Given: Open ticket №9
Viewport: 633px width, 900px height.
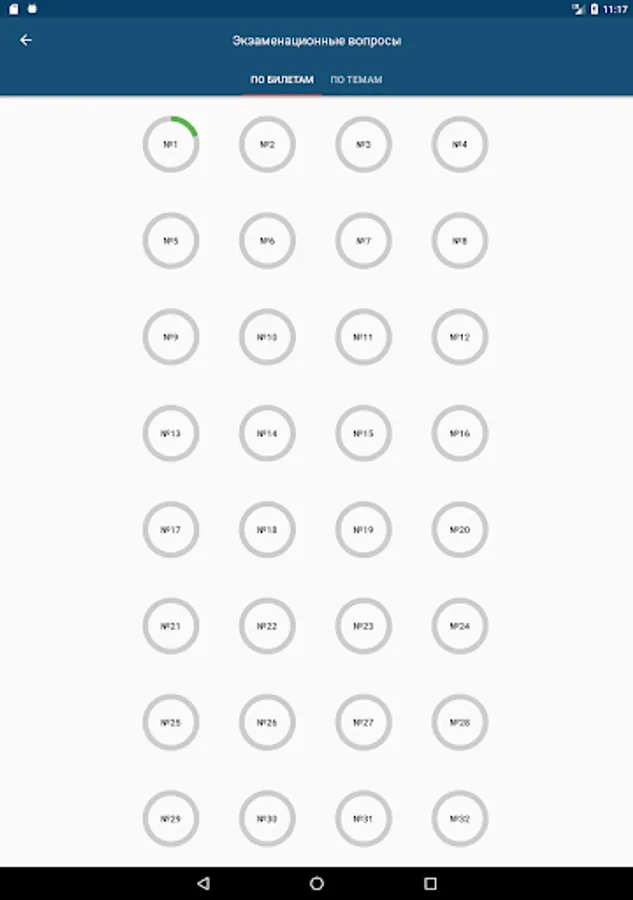Looking at the screenshot, I should [x=171, y=337].
